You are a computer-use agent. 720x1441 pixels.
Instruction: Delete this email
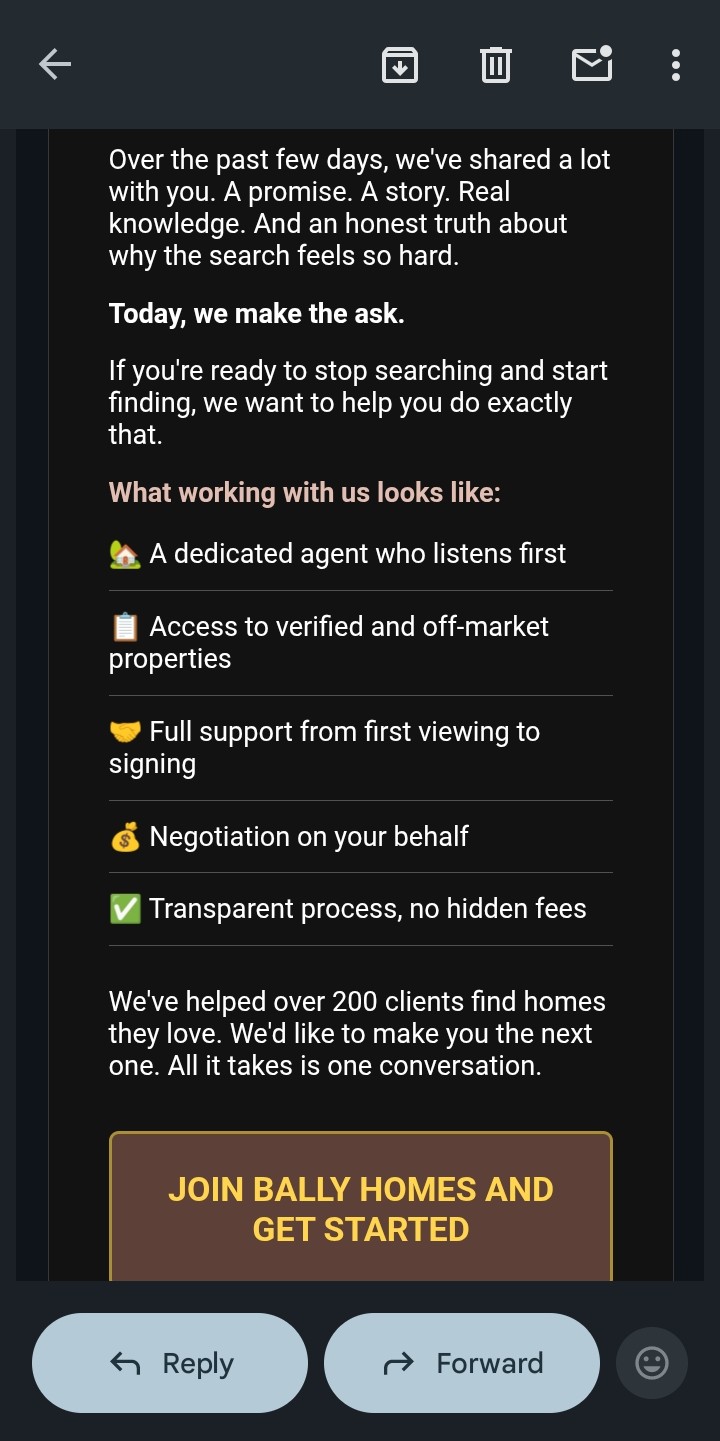[496, 65]
